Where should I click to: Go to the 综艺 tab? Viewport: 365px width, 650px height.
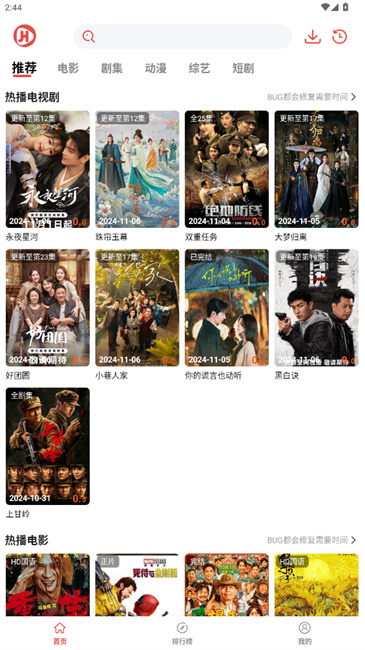pos(200,68)
